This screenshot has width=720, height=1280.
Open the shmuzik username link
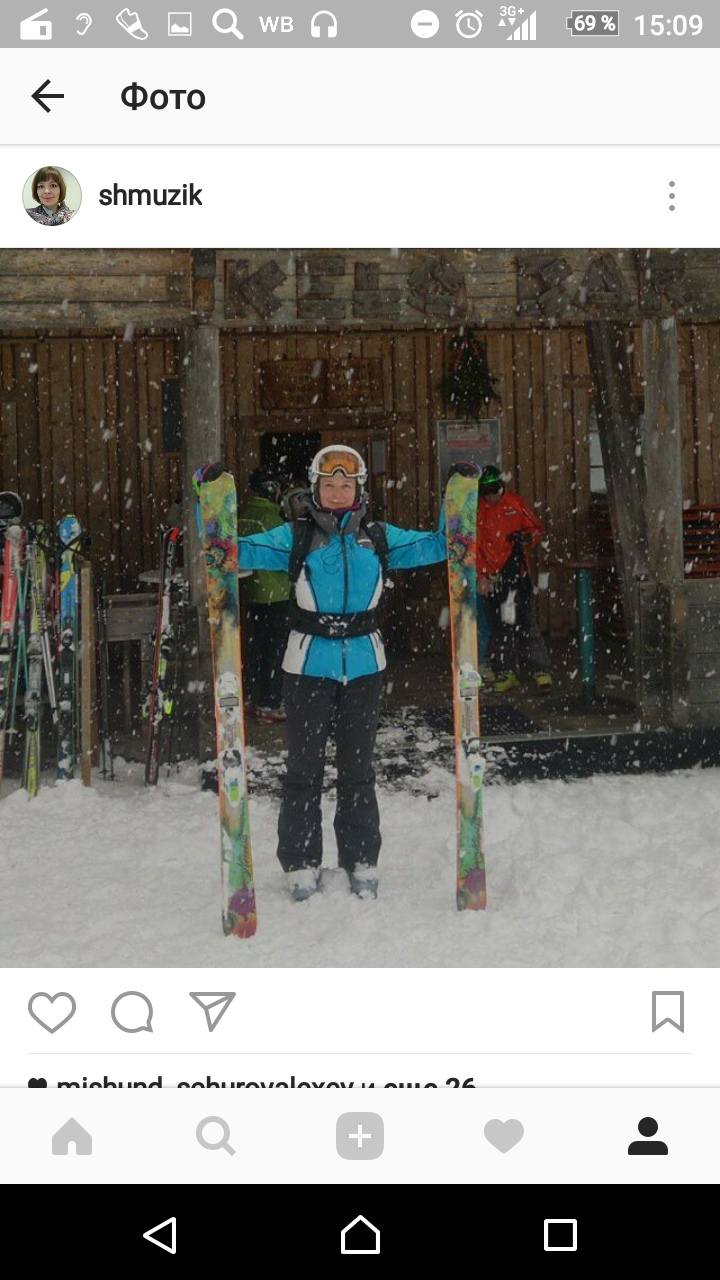[x=150, y=196]
